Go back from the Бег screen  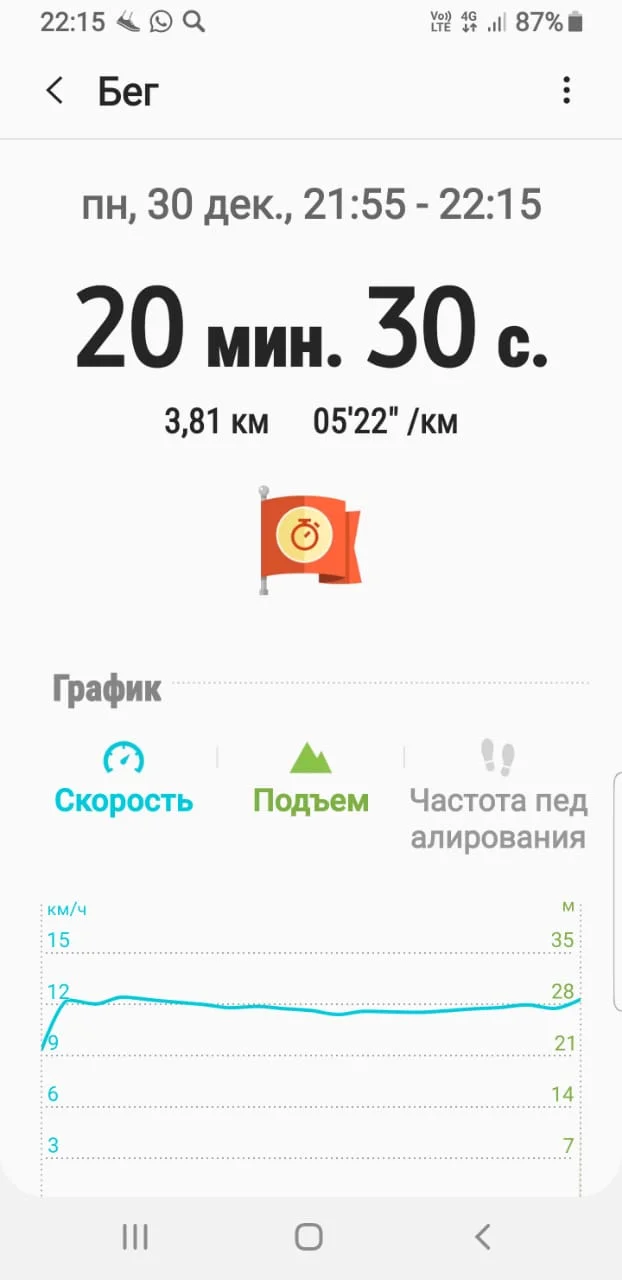(x=55, y=91)
